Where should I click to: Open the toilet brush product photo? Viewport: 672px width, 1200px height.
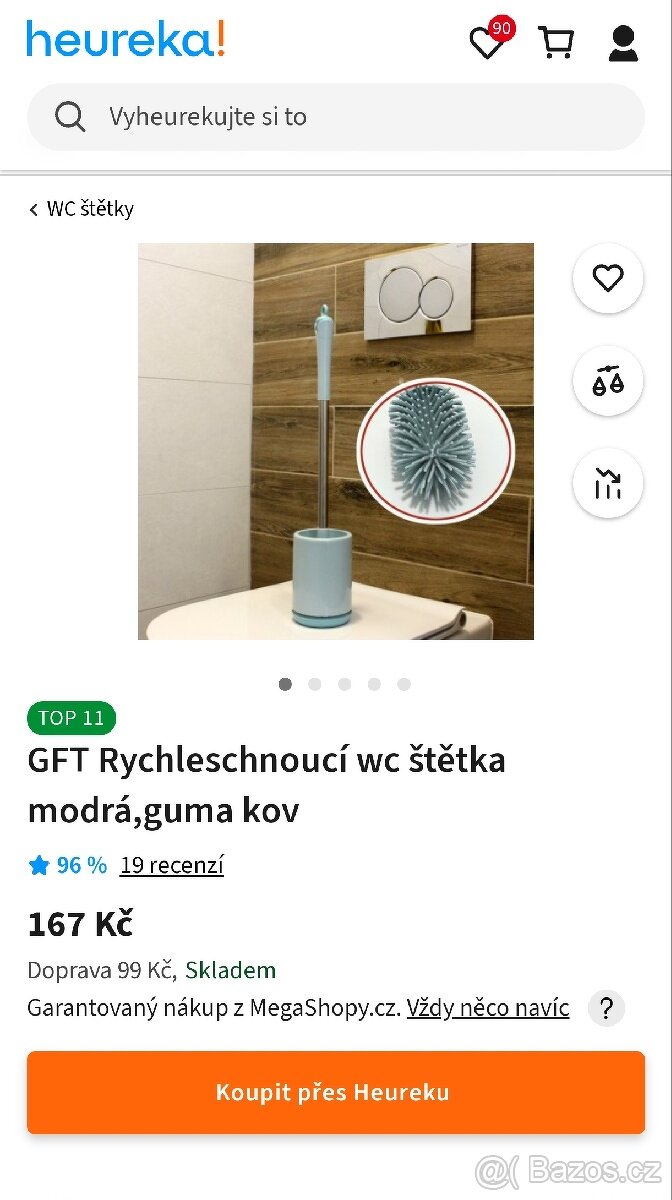(335, 441)
